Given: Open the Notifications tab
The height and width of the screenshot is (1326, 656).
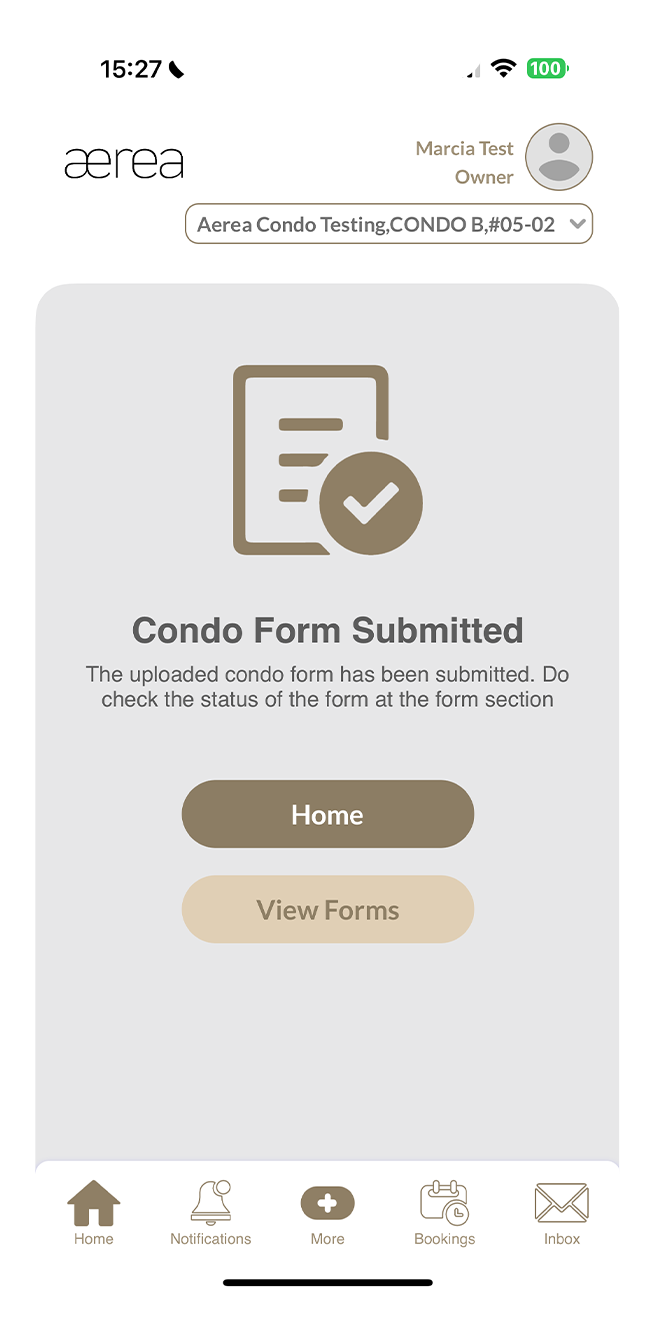Looking at the screenshot, I should pos(211,1212).
